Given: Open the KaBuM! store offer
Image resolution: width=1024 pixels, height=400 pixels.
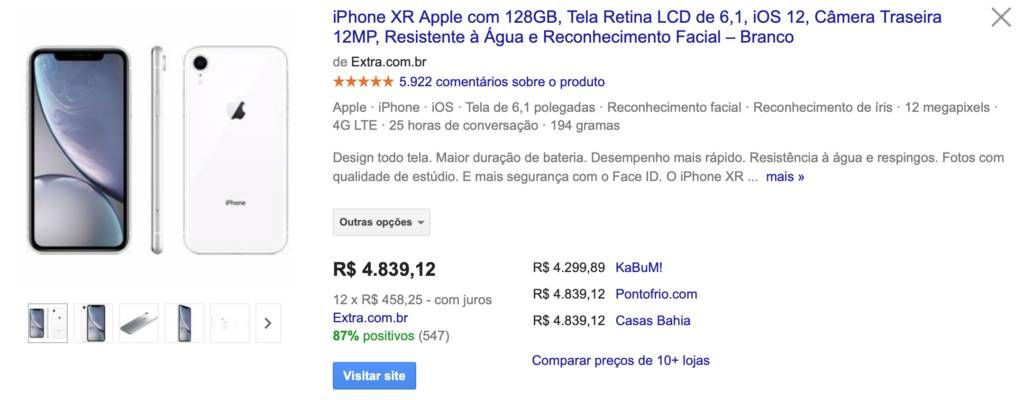Looking at the screenshot, I should coord(639,267).
